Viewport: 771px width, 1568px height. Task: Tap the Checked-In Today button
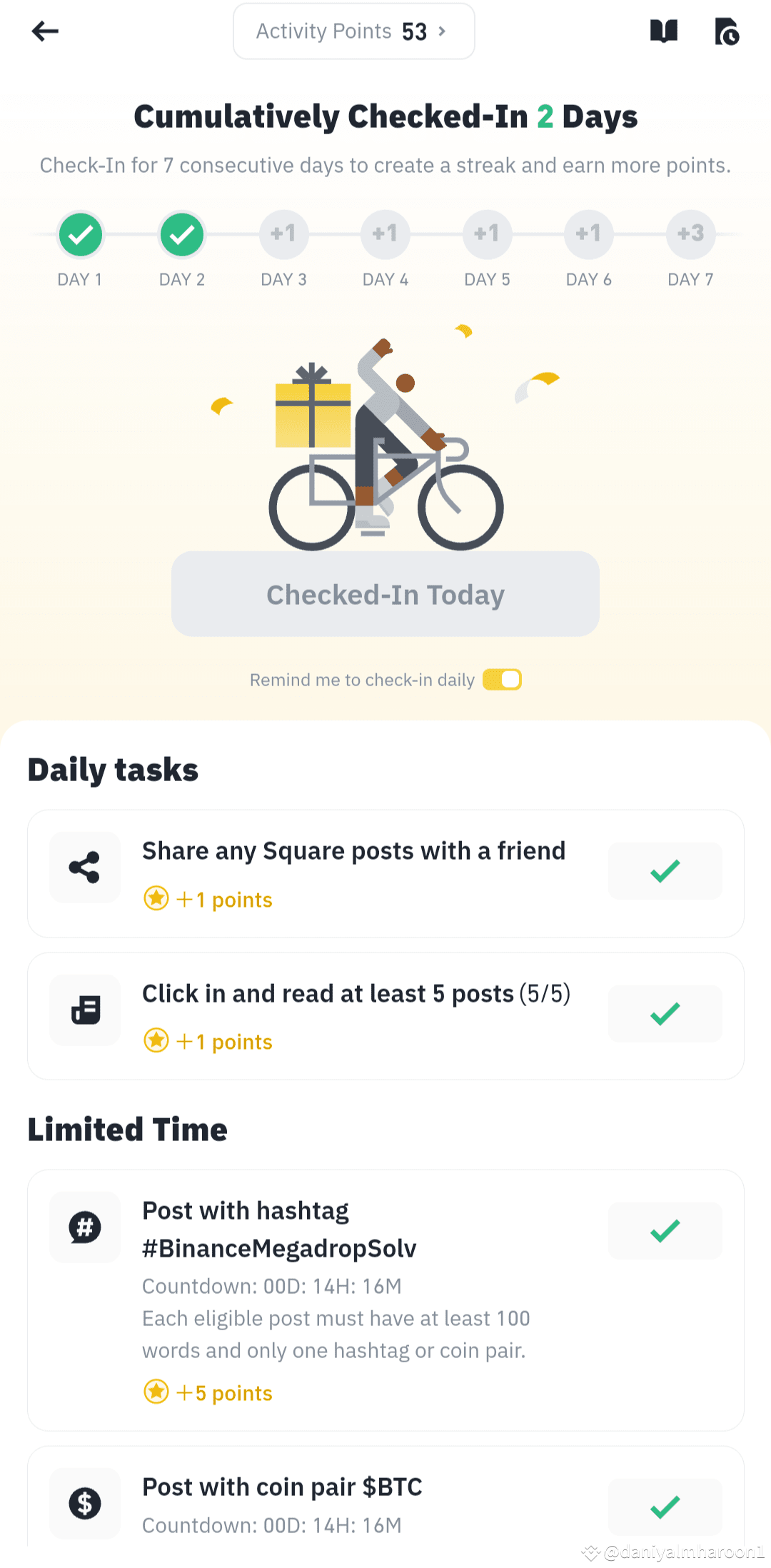coord(385,594)
